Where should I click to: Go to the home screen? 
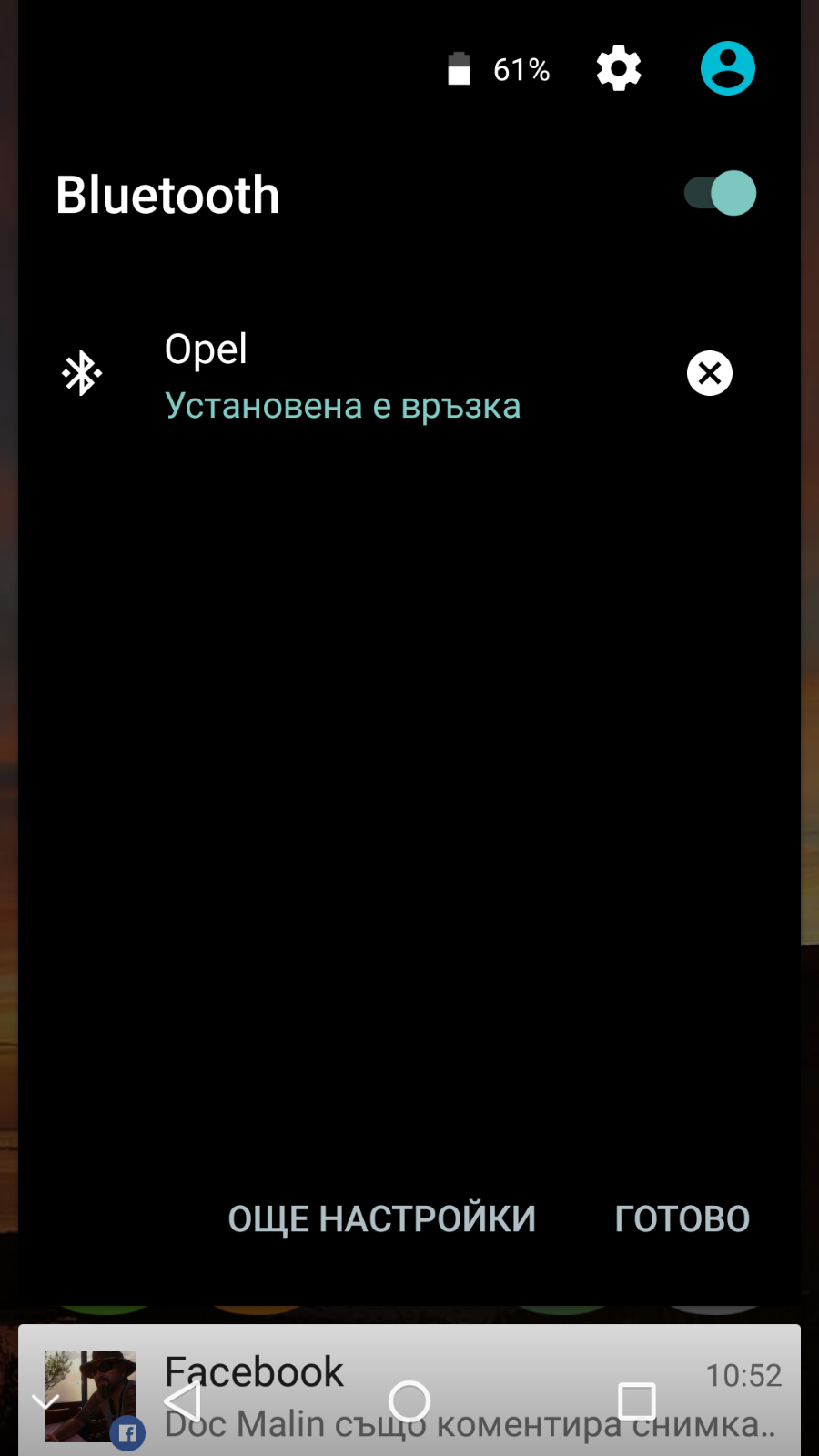pyautogui.click(x=409, y=1401)
